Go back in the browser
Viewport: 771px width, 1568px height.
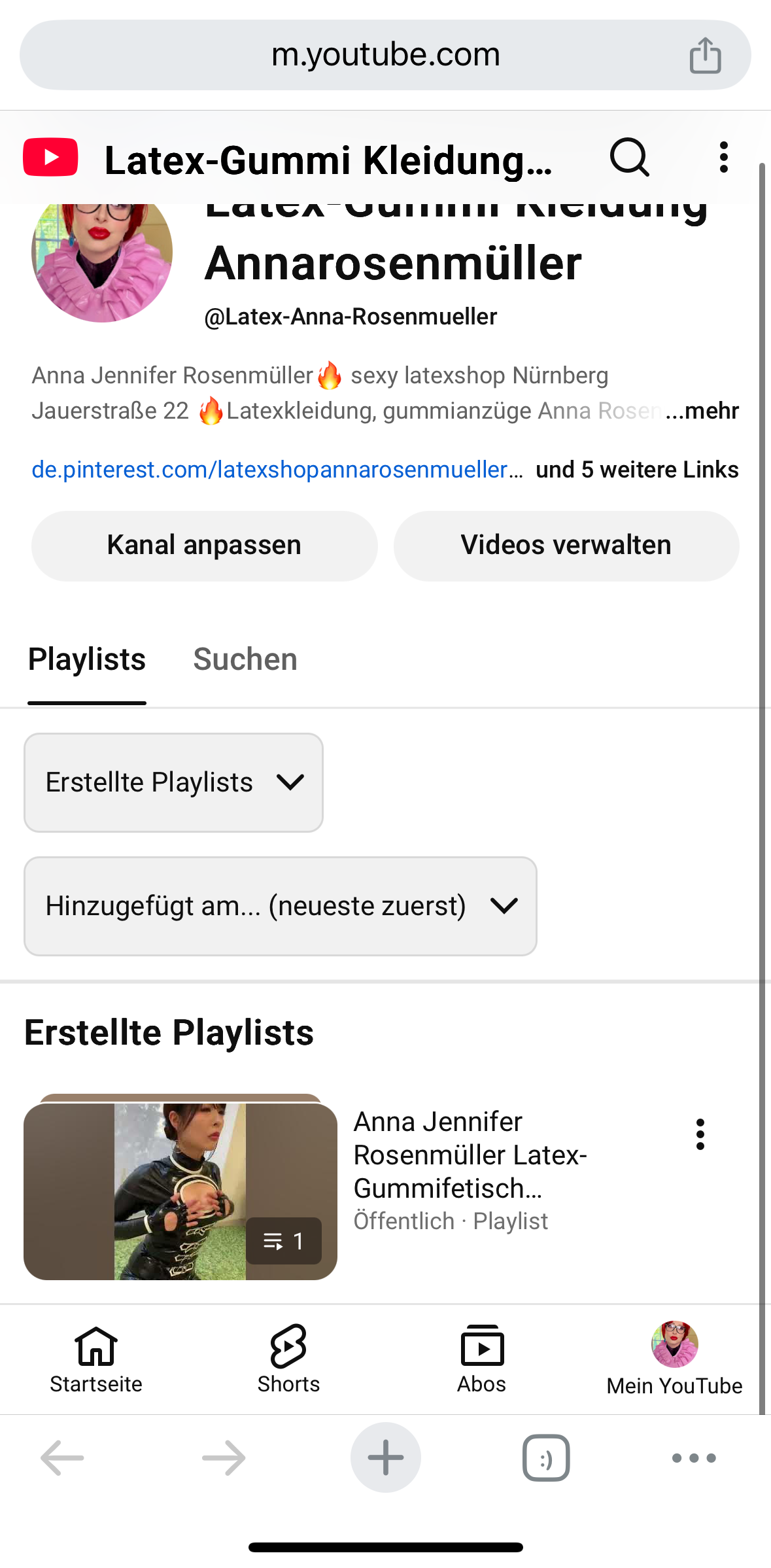(x=62, y=1457)
